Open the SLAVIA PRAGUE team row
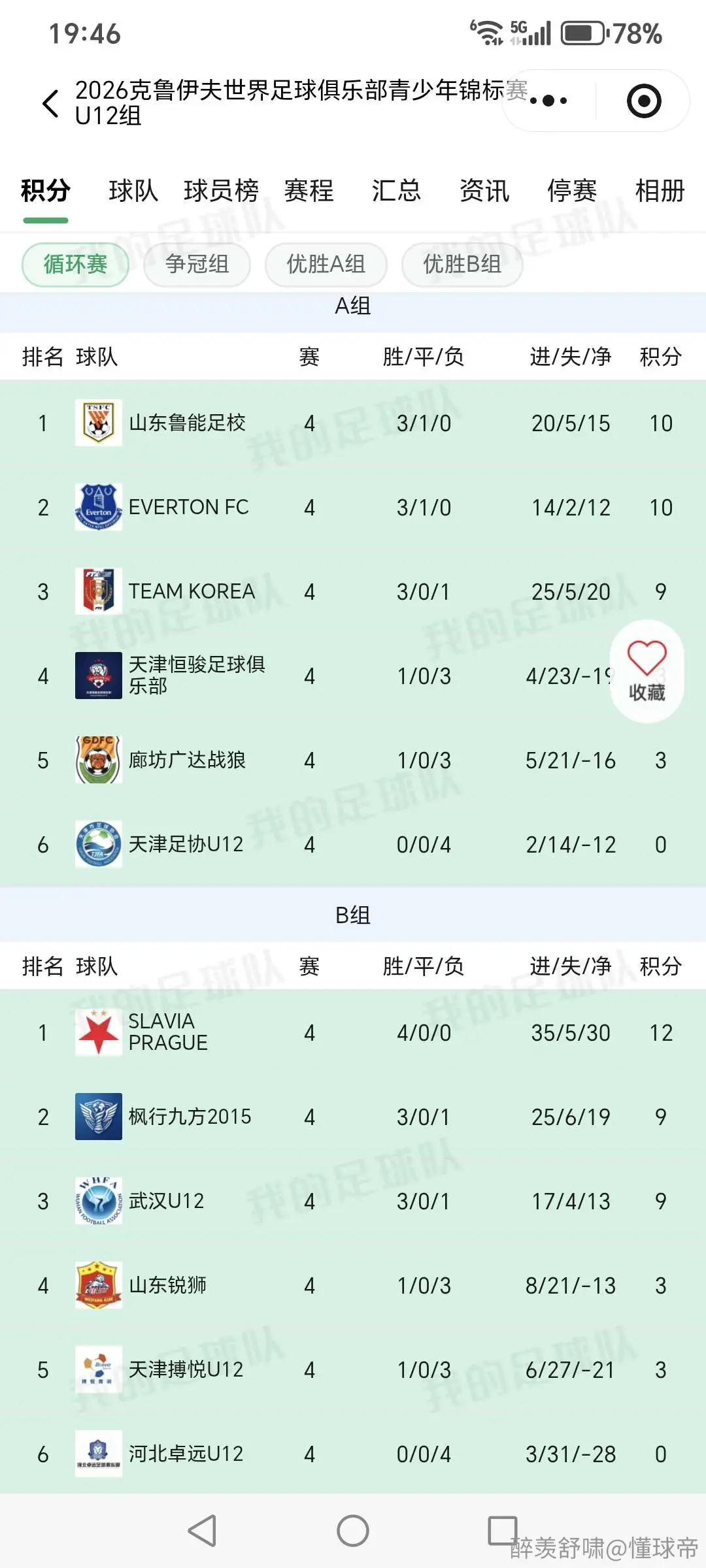The image size is (706, 1568). [x=353, y=1032]
